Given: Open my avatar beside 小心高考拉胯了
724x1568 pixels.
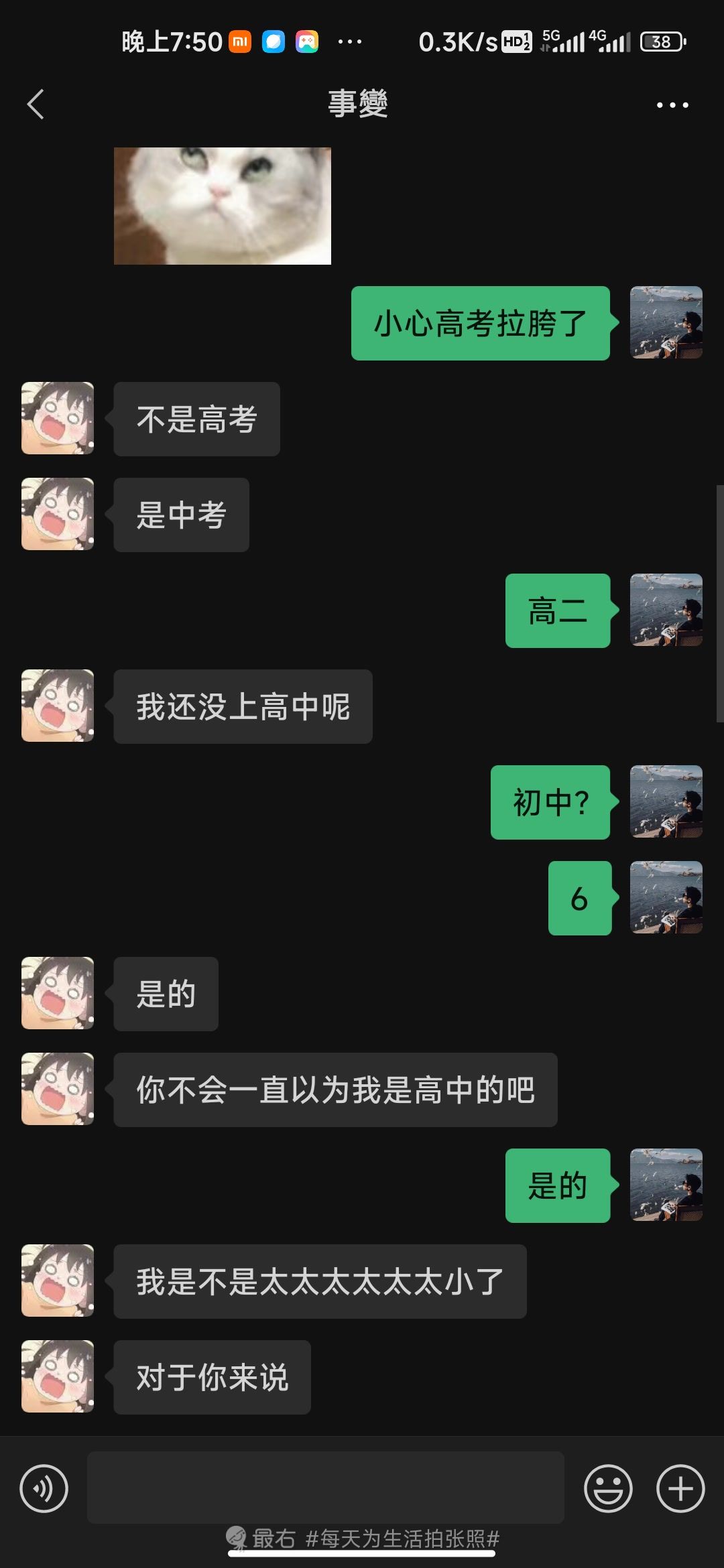Looking at the screenshot, I should tap(666, 322).
